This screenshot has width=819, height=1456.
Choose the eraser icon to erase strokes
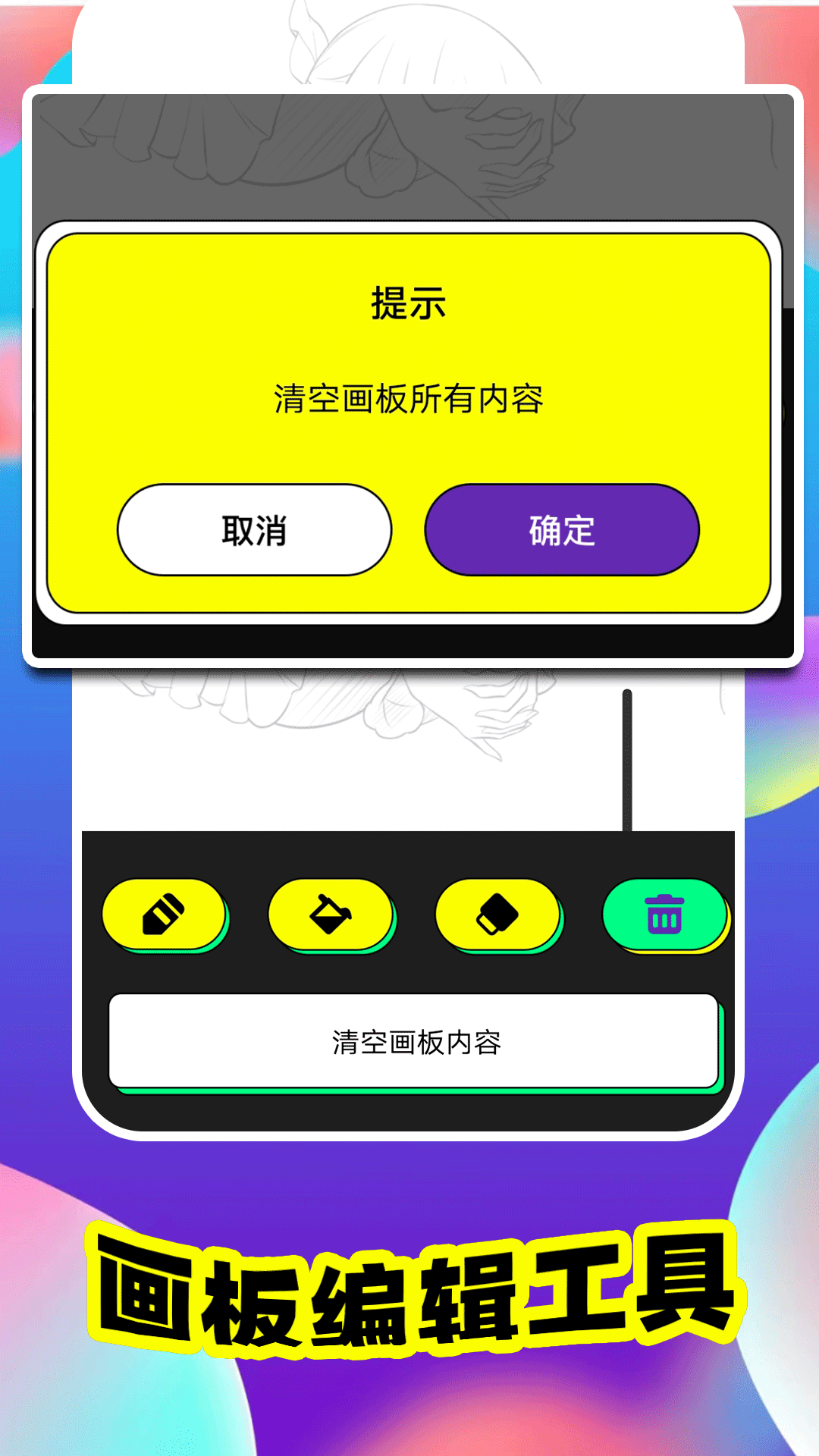[498, 913]
